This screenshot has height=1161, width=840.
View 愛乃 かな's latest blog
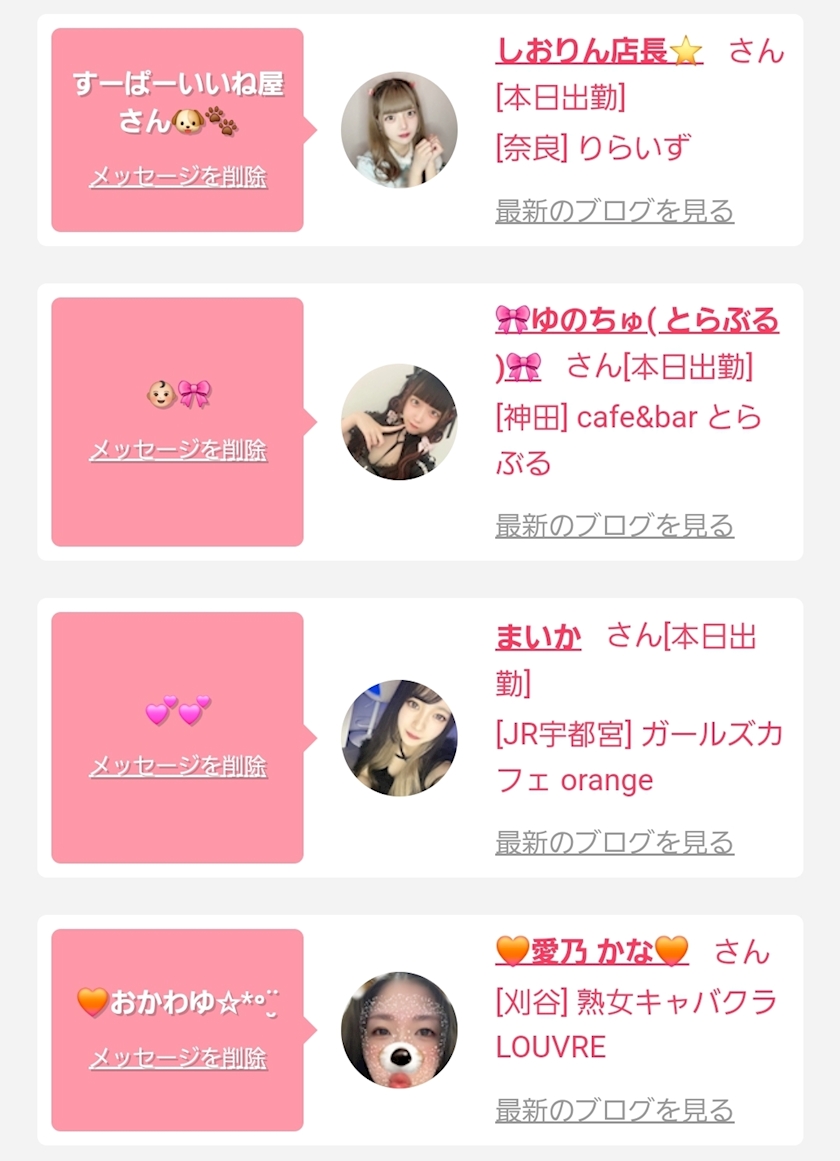(614, 1110)
